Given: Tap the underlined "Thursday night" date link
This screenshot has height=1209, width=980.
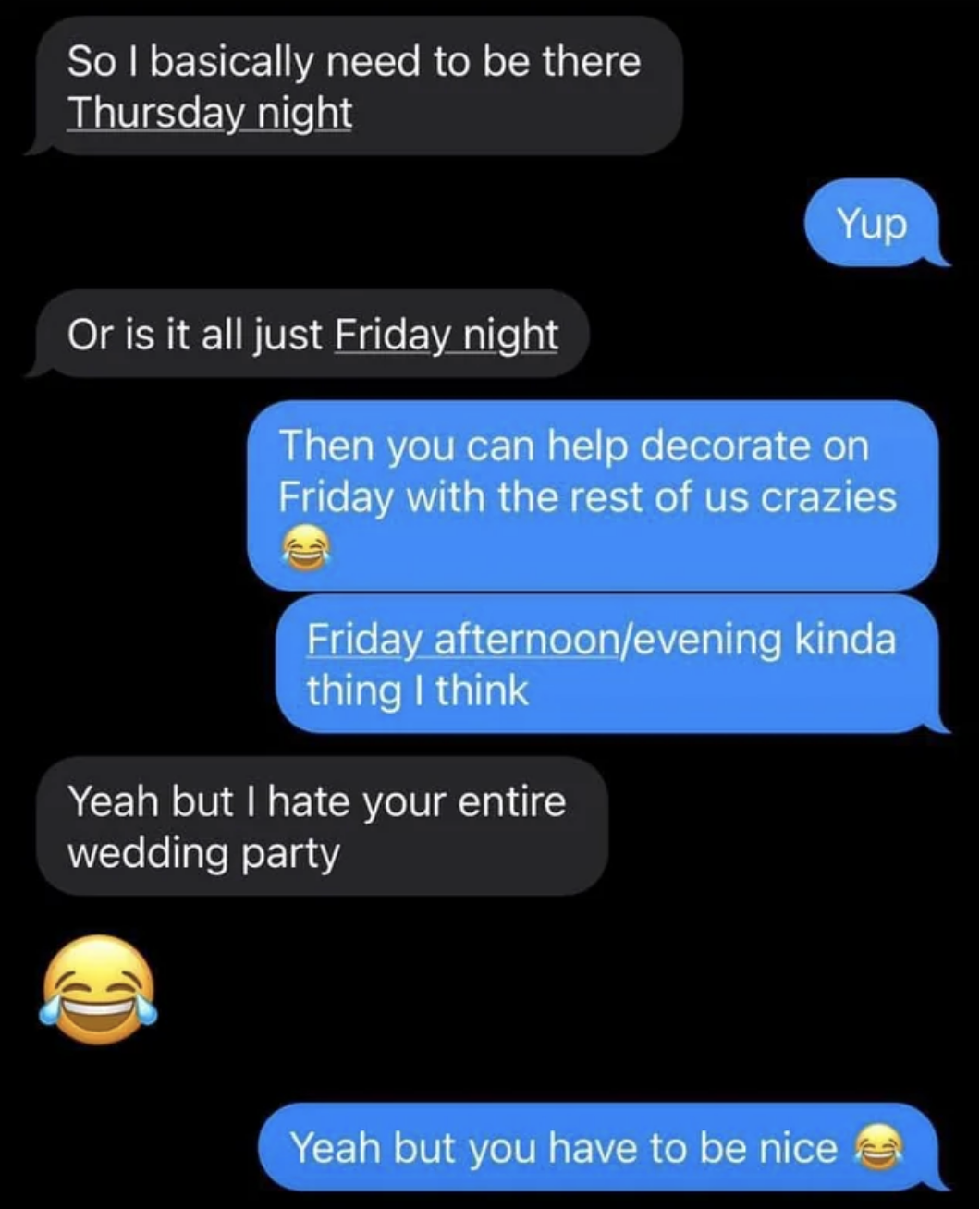Looking at the screenshot, I should [210, 114].
